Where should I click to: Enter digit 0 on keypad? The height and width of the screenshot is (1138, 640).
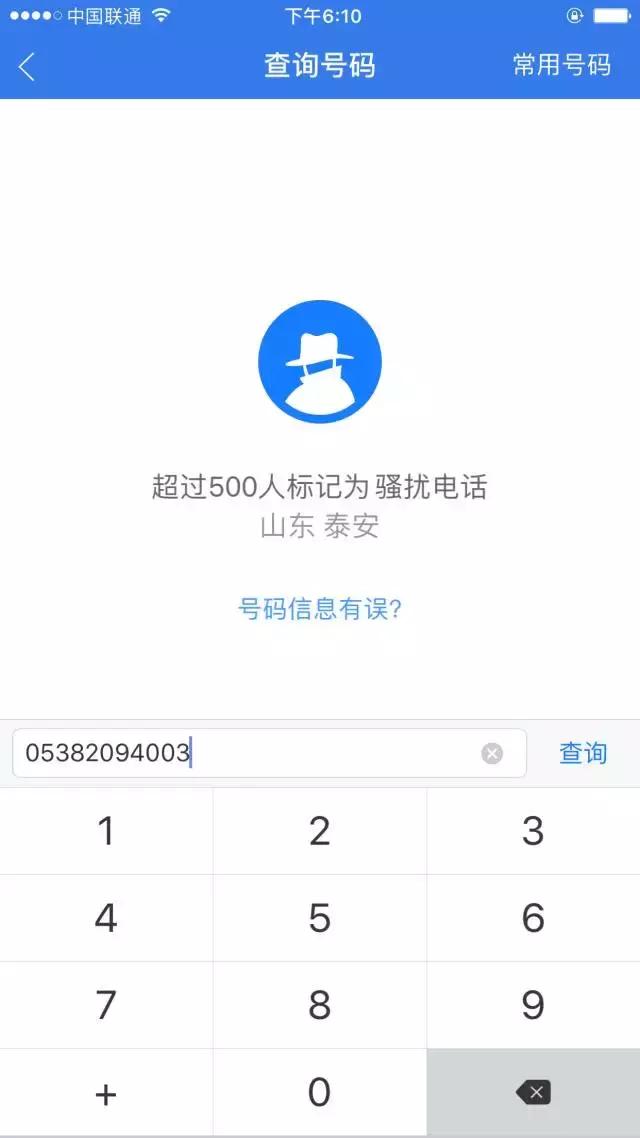pos(320,1092)
